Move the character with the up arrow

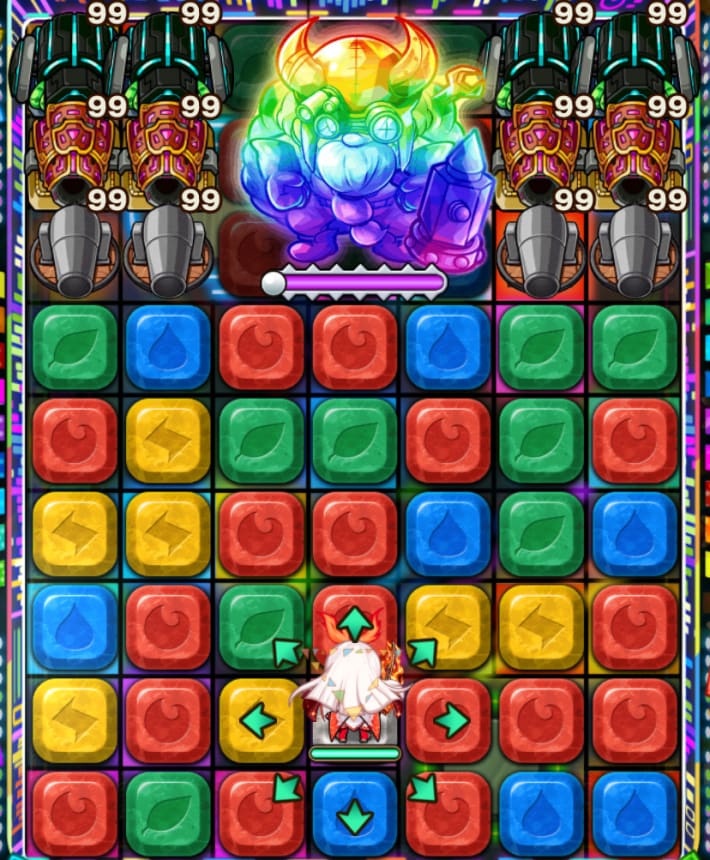click(354, 623)
